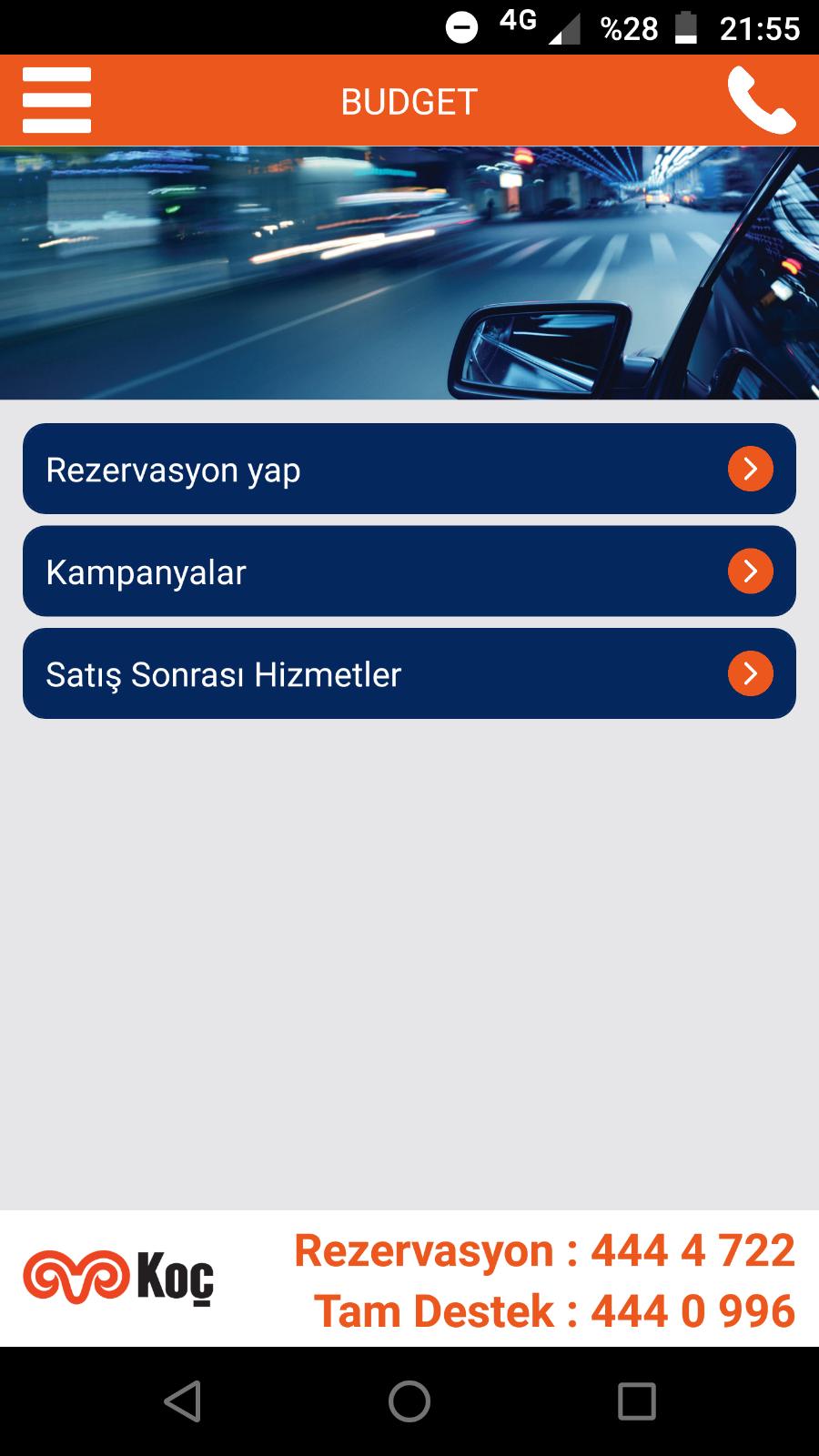Select the Kampanyalar menu item
This screenshot has height=1456, width=819.
[364, 571]
